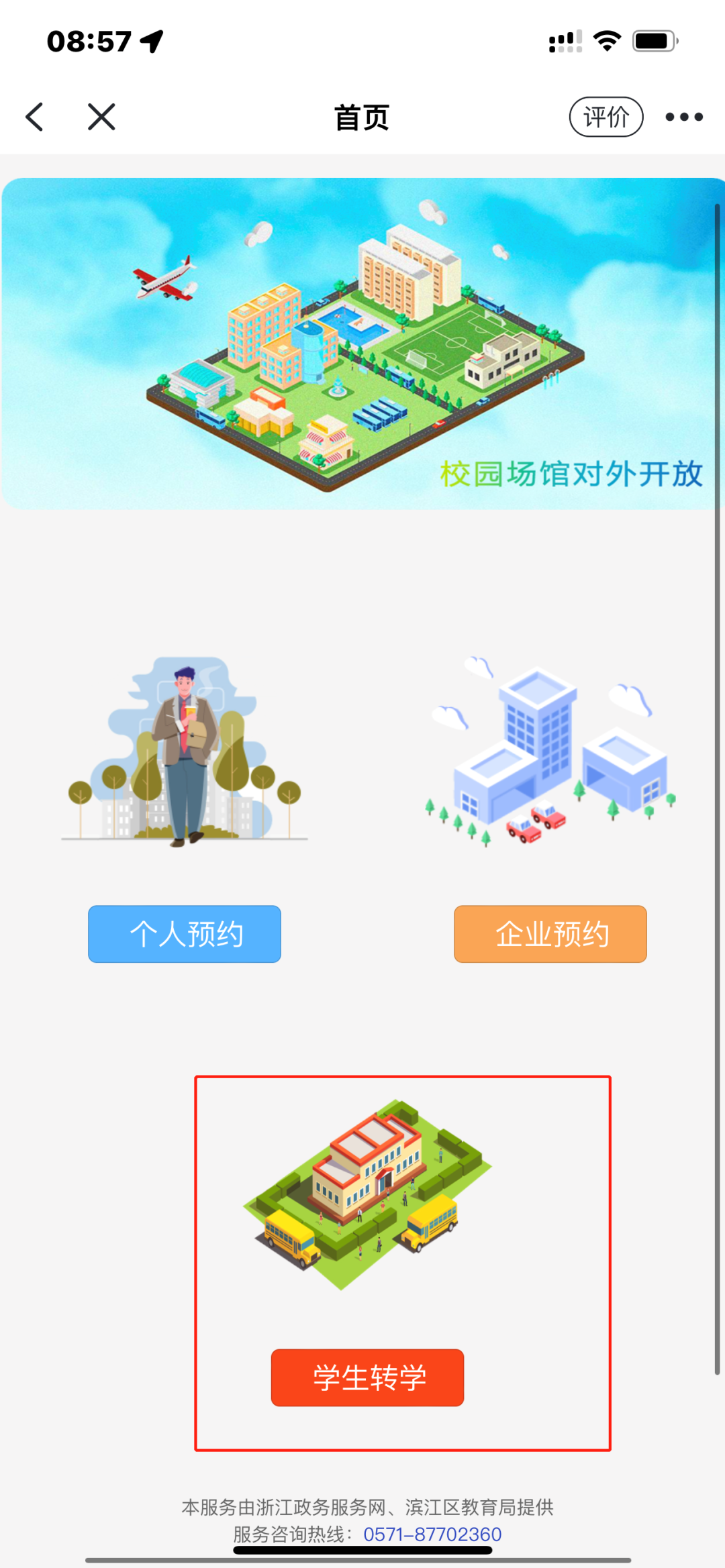
Task: Select 个人预约 button
Action: [x=185, y=933]
